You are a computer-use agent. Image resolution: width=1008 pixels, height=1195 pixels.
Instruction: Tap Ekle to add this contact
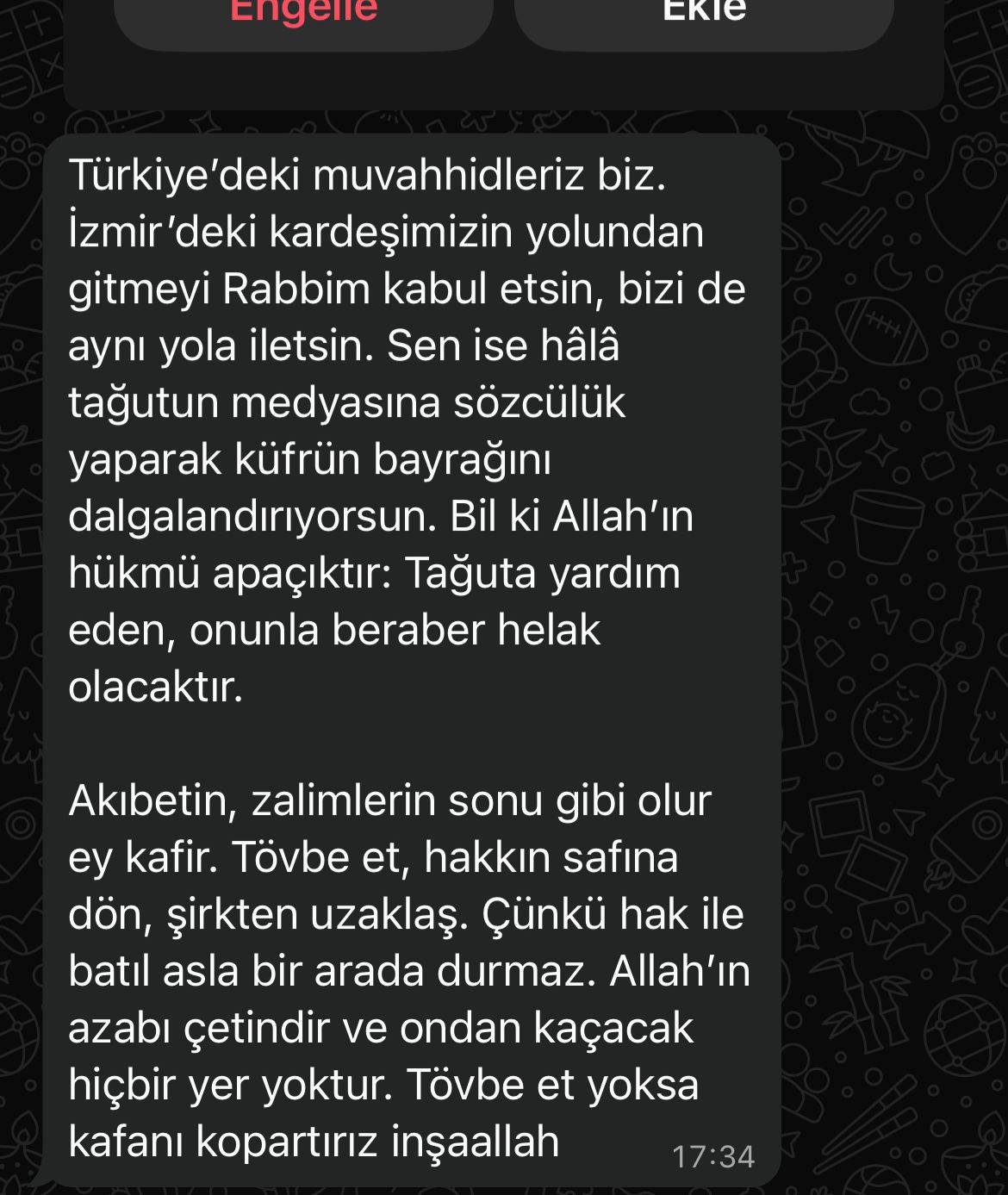[703, 17]
